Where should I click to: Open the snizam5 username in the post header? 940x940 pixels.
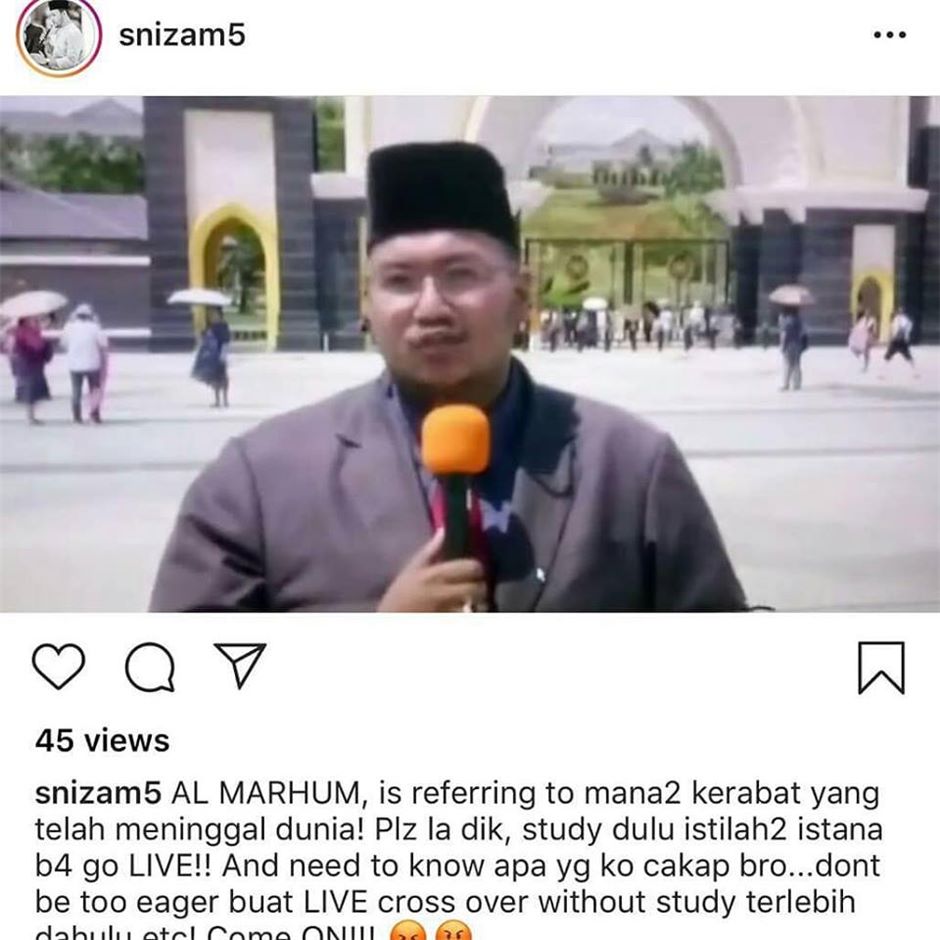[181, 35]
